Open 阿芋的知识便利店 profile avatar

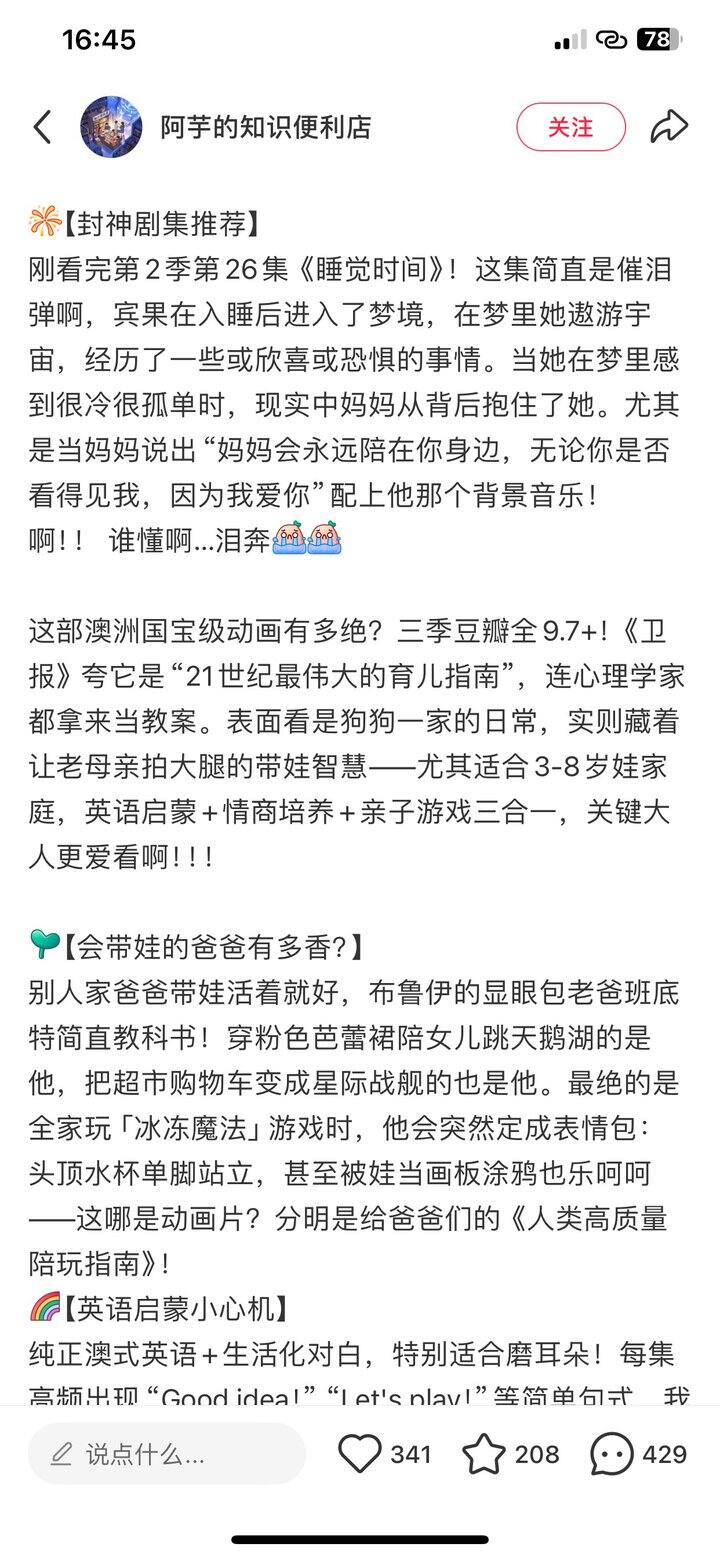[x=111, y=128]
